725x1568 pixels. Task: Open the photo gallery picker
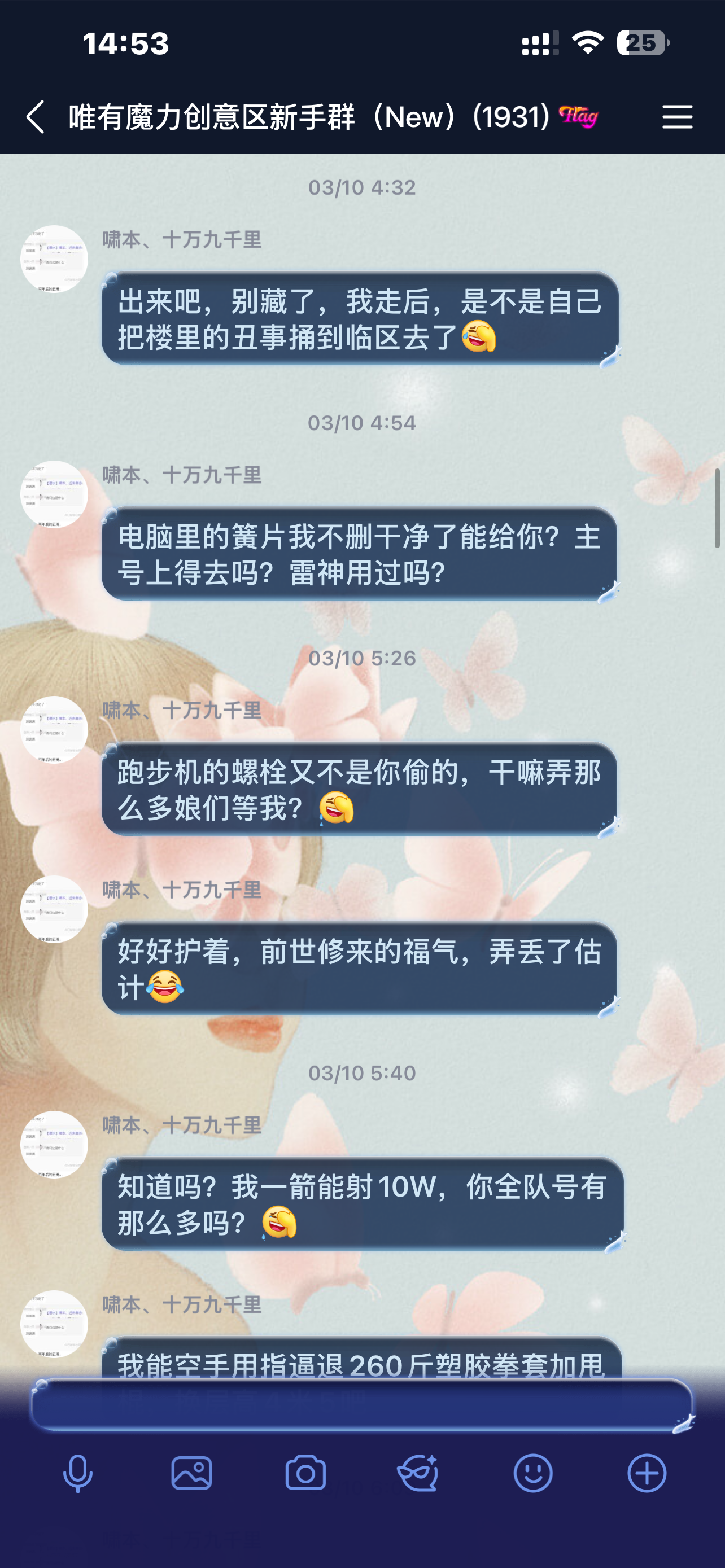tap(192, 1474)
